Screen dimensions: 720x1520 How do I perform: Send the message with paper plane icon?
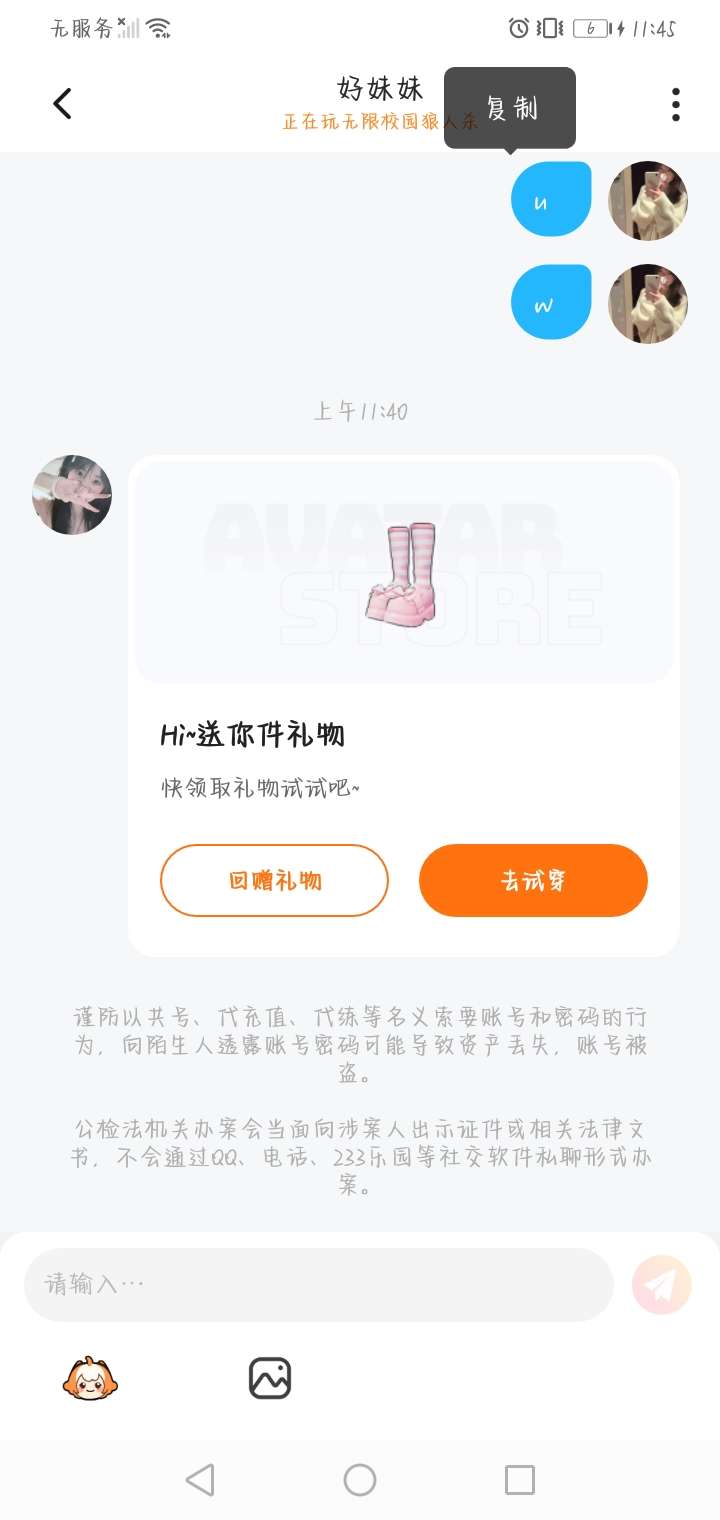[x=662, y=1284]
